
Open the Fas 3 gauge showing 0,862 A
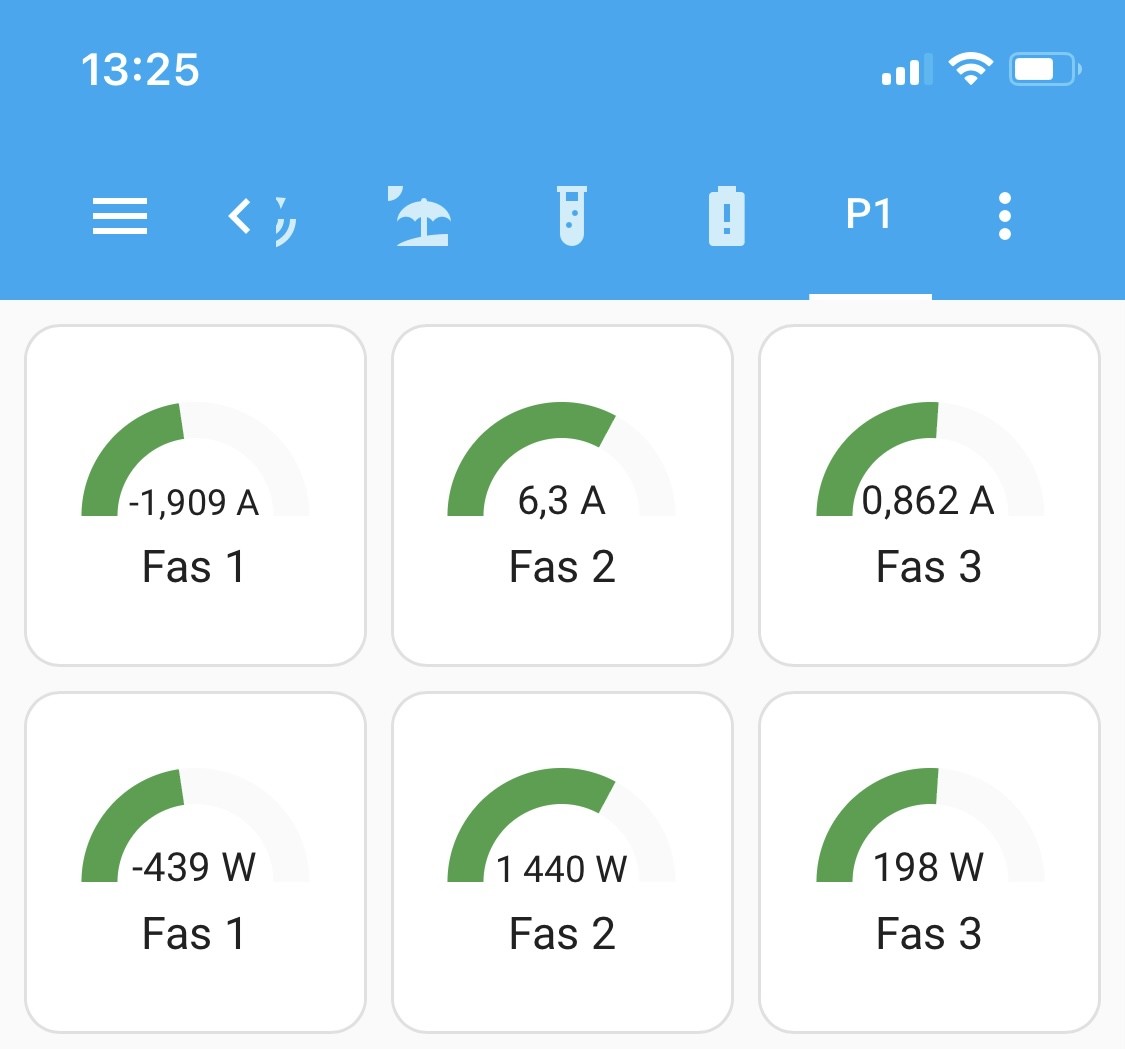929,495
